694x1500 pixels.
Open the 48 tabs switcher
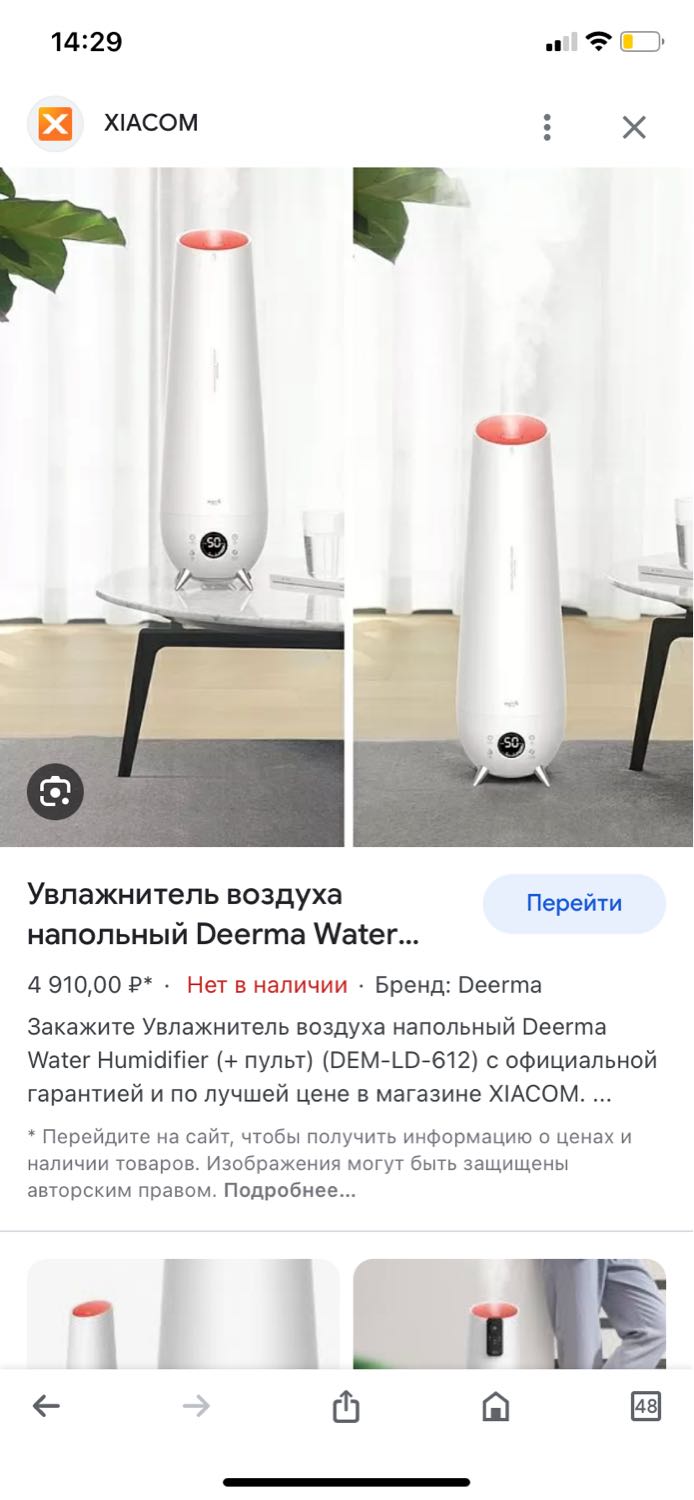646,1406
